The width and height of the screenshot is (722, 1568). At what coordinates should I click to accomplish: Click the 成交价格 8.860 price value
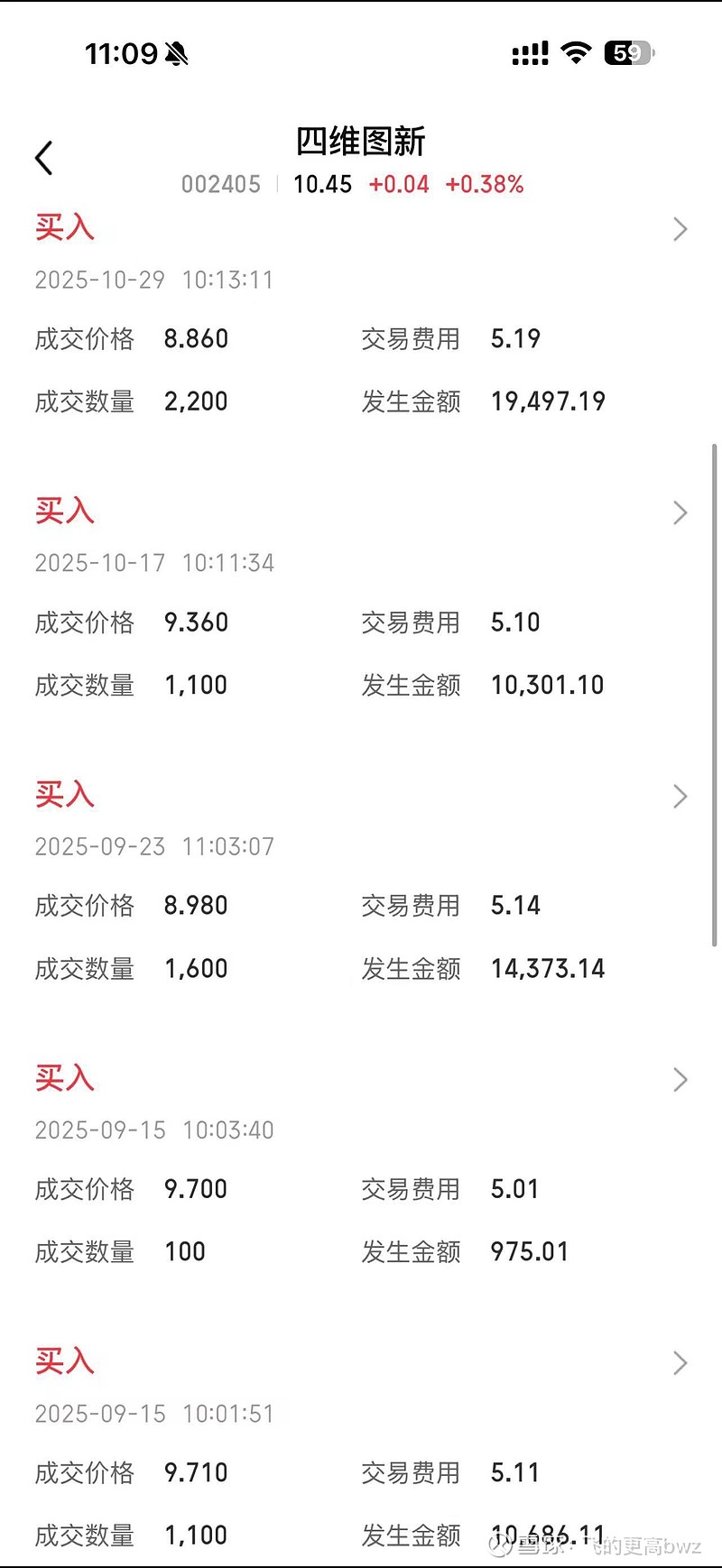coord(197,338)
